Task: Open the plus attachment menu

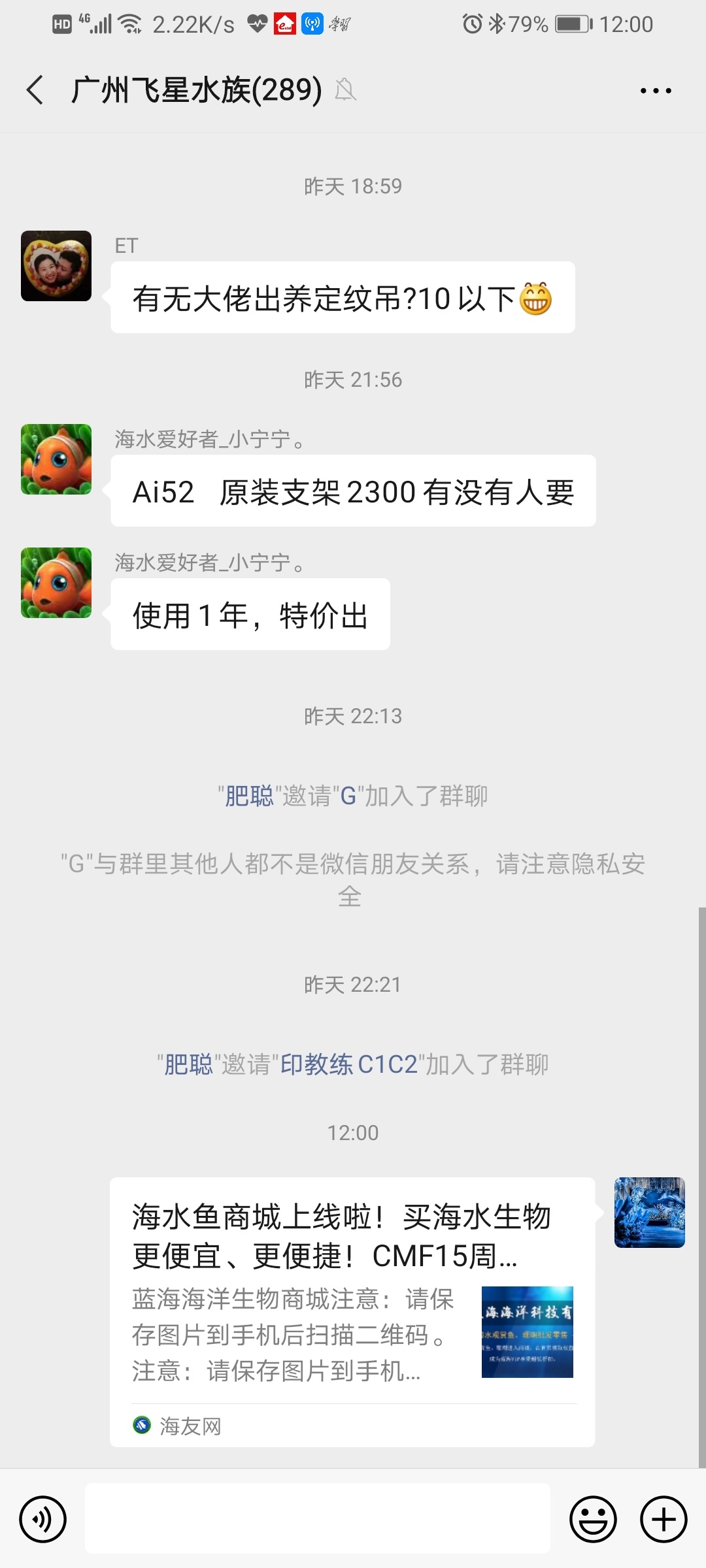Action: coord(664,1519)
